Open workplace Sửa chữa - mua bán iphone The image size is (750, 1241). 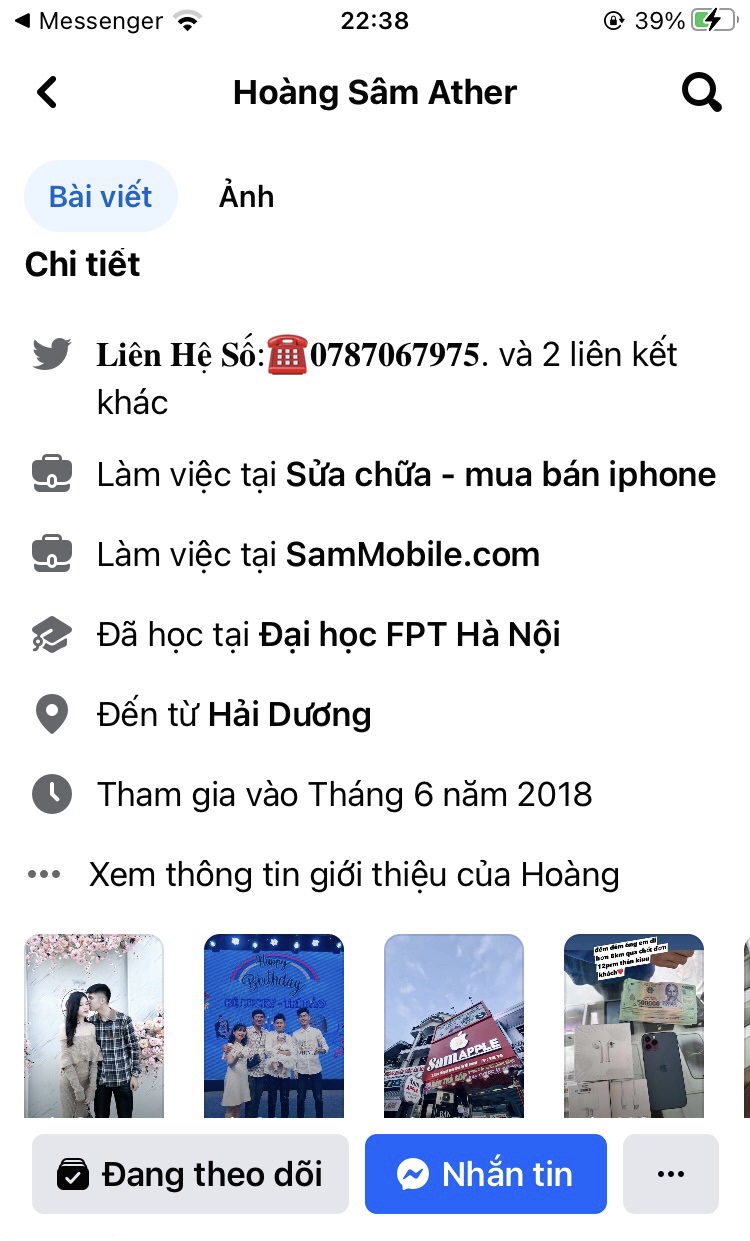[x=500, y=474]
